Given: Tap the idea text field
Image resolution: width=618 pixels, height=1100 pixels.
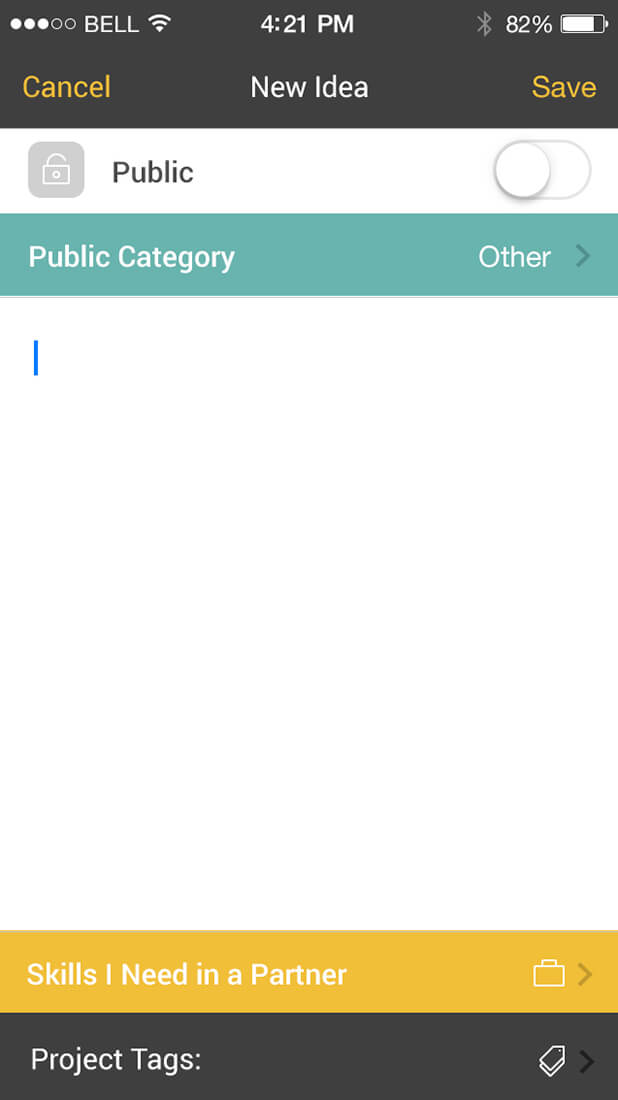Looking at the screenshot, I should point(309,600).
